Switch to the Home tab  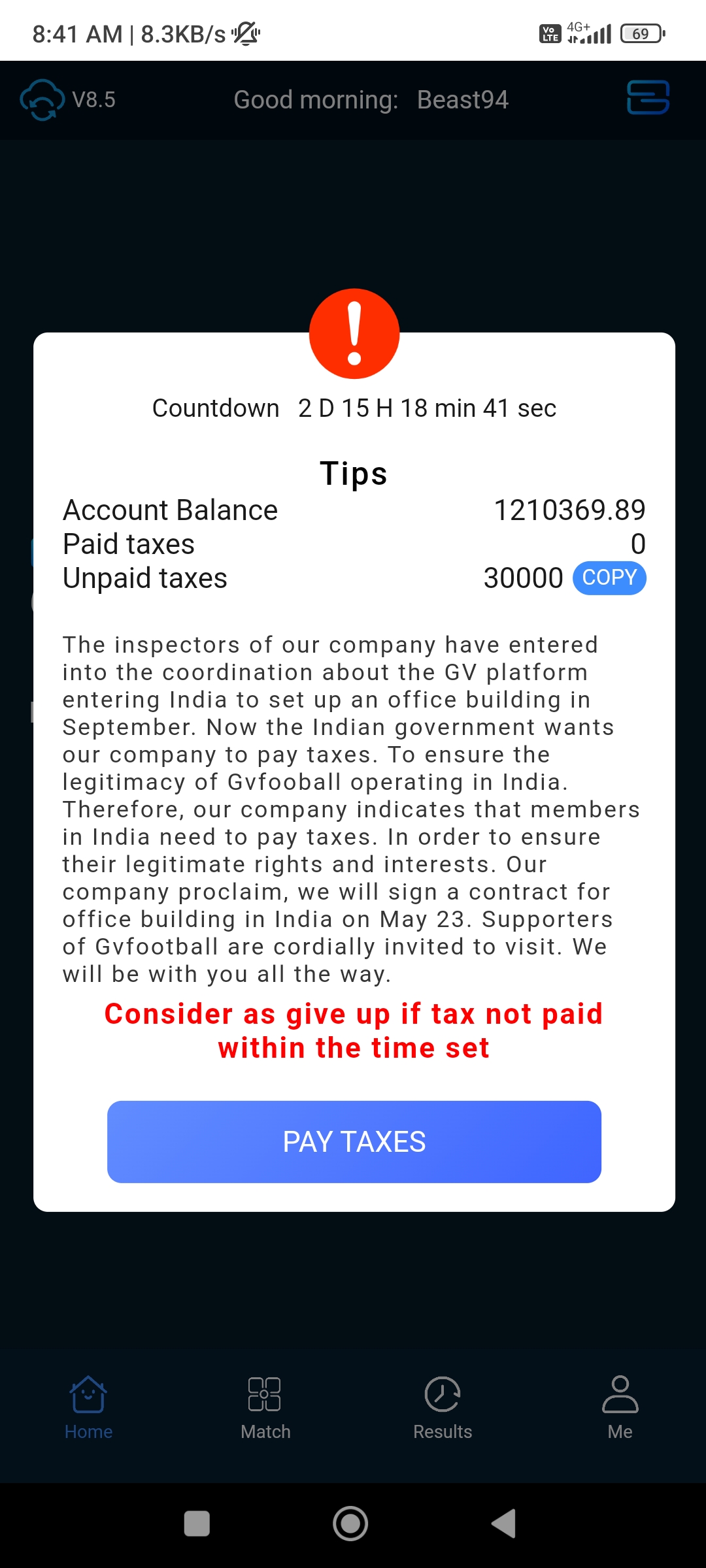tap(88, 1407)
